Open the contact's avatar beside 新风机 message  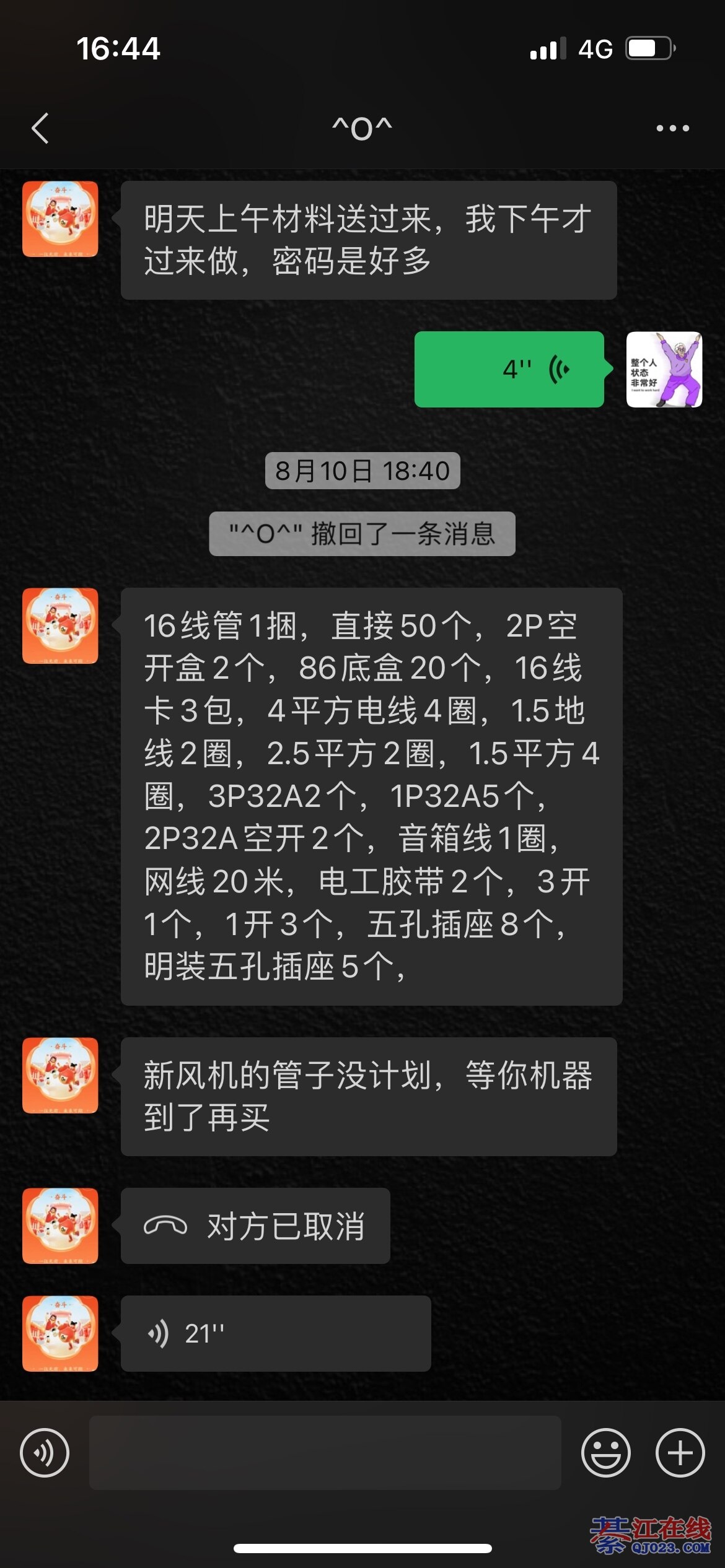(x=60, y=1075)
